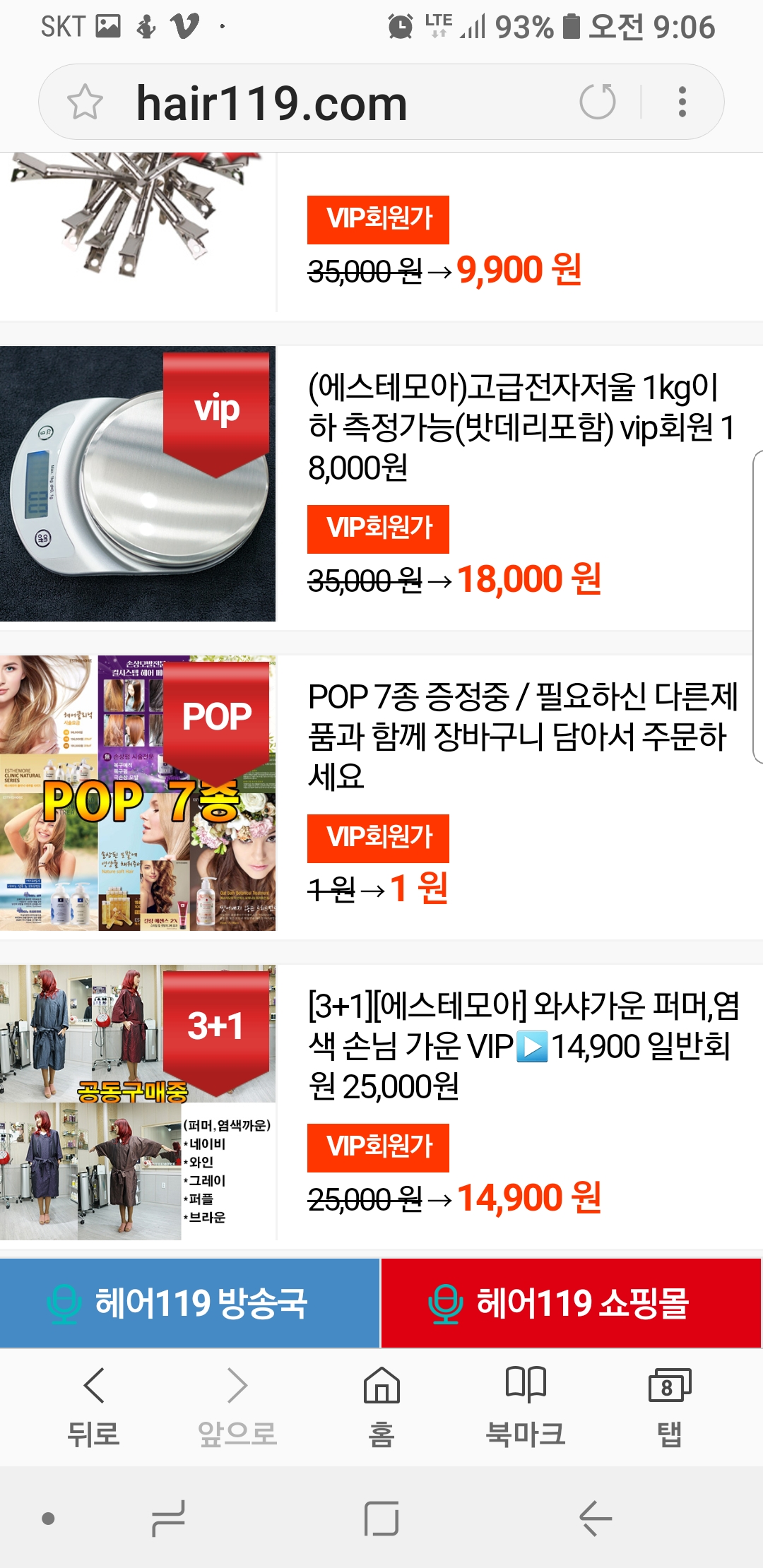
Task: Show the open tabs with 탭
Action: coord(670,1407)
